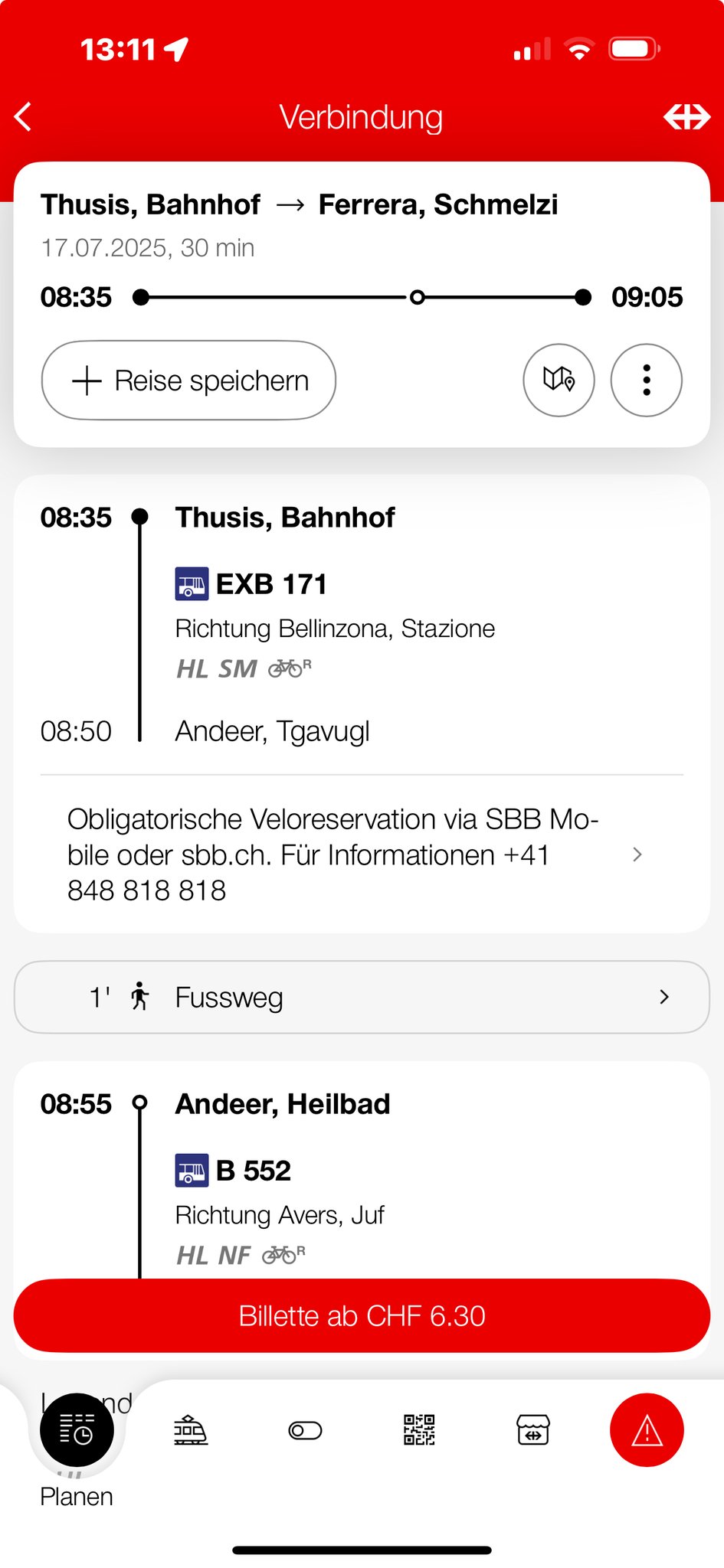Open the QR code tickets tab
Image resolution: width=724 pixels, height=1568 pixels.
[x=419, y=1430]
